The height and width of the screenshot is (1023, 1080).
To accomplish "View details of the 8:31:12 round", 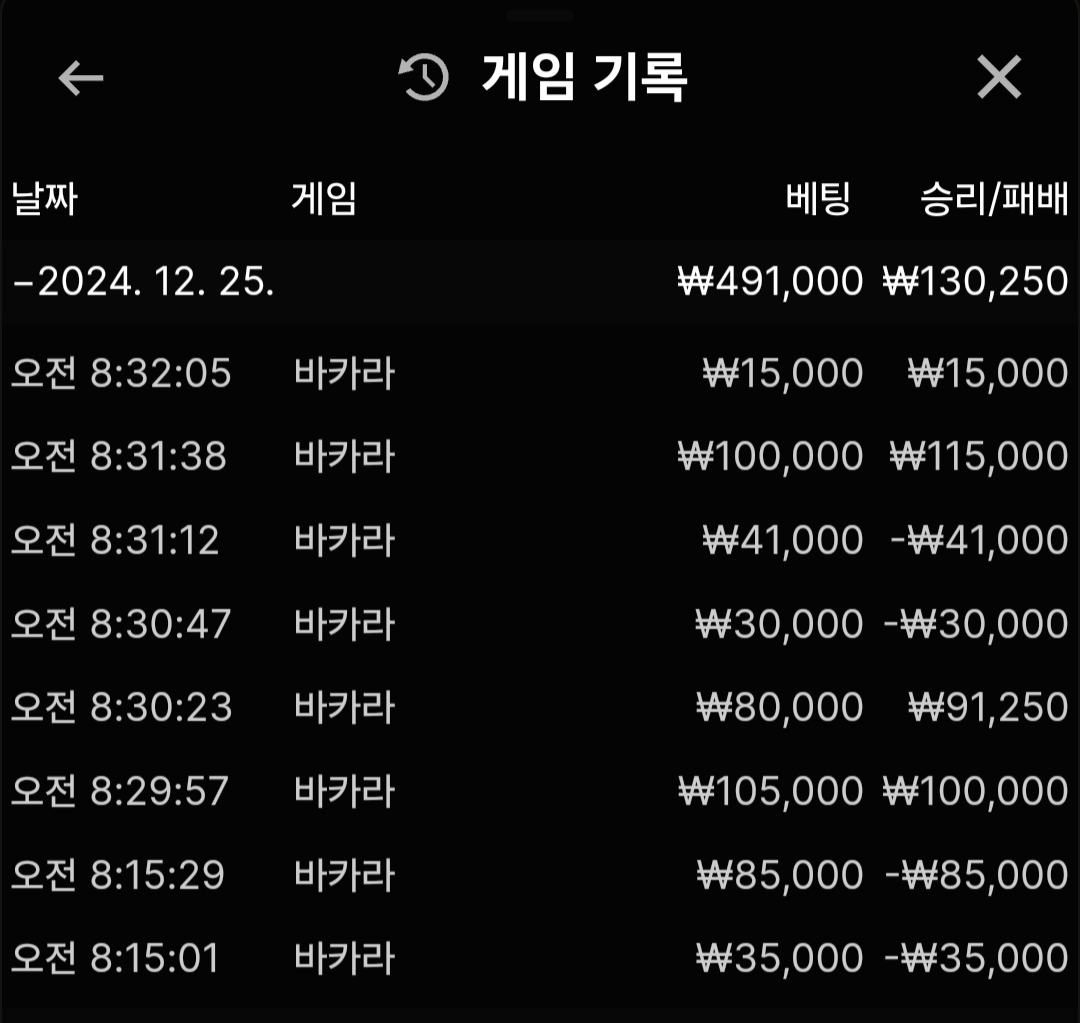I will tap(540, 541).
